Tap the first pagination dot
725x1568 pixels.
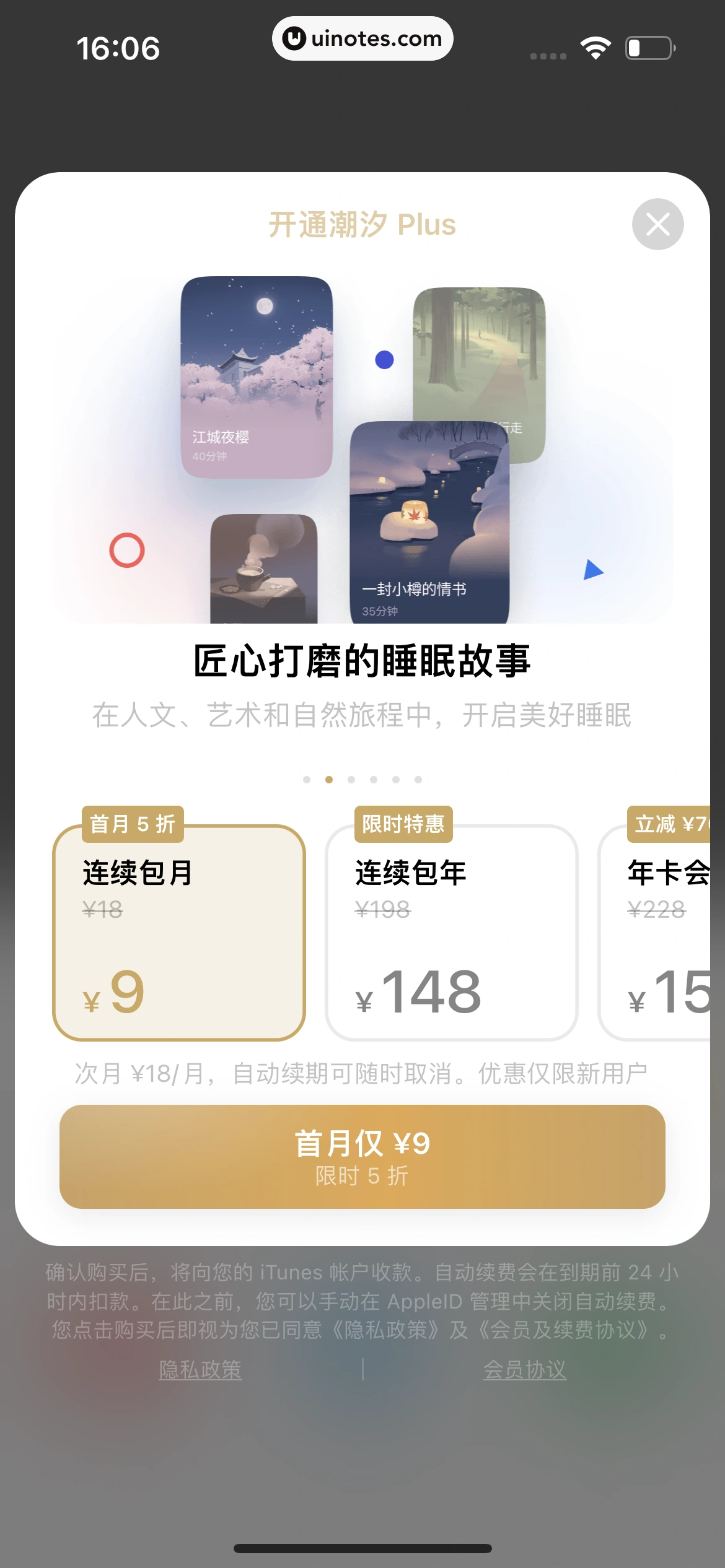pyautogui.click(x=305, y=780)
